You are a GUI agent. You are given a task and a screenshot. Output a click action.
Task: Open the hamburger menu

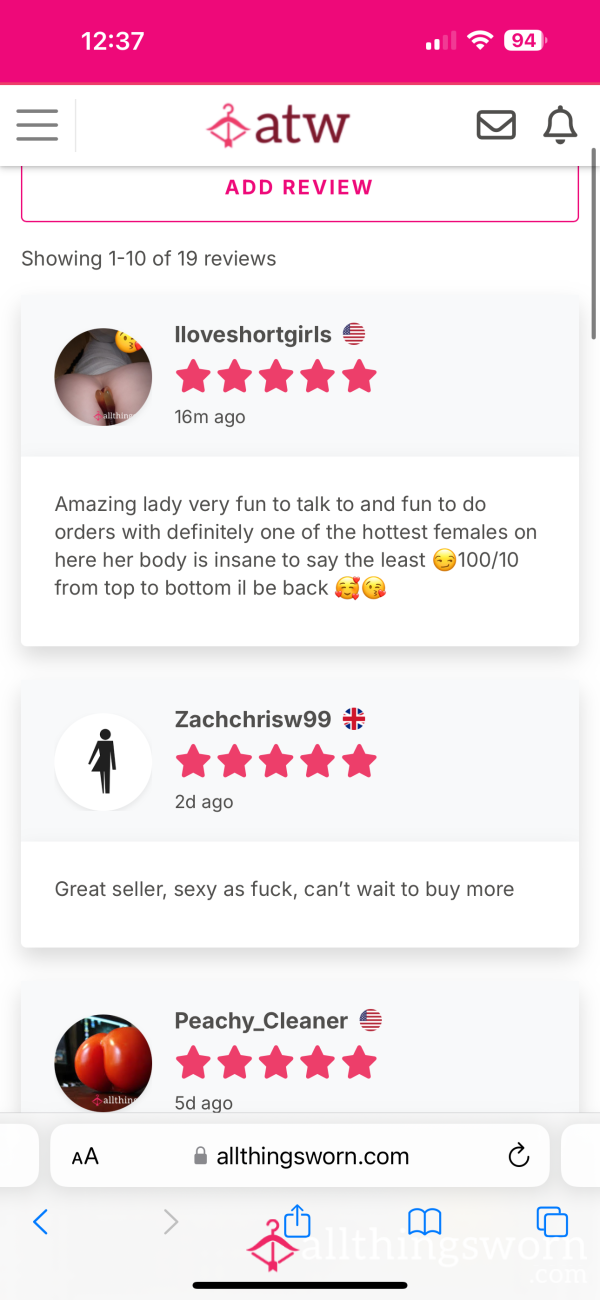tap(37, 125)
